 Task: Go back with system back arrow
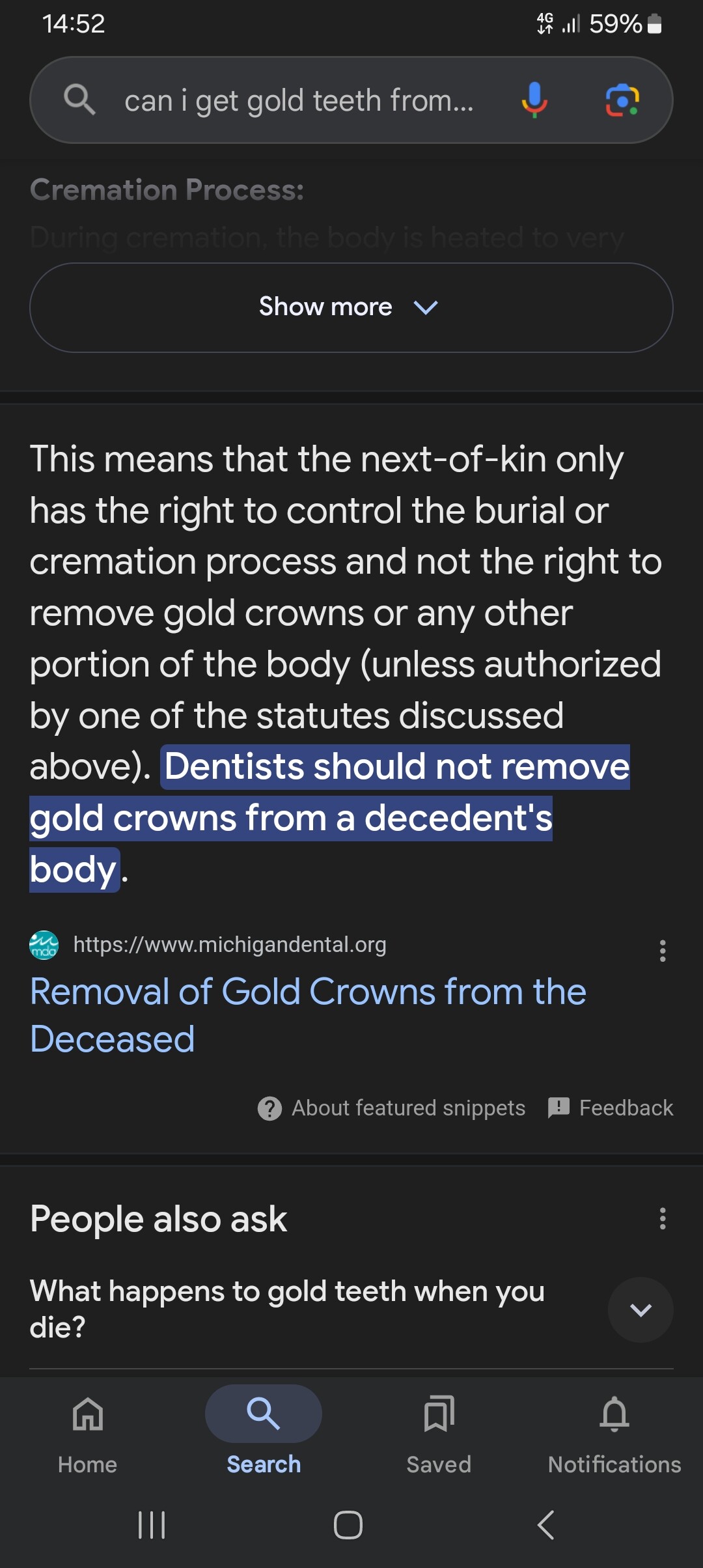545,1525
